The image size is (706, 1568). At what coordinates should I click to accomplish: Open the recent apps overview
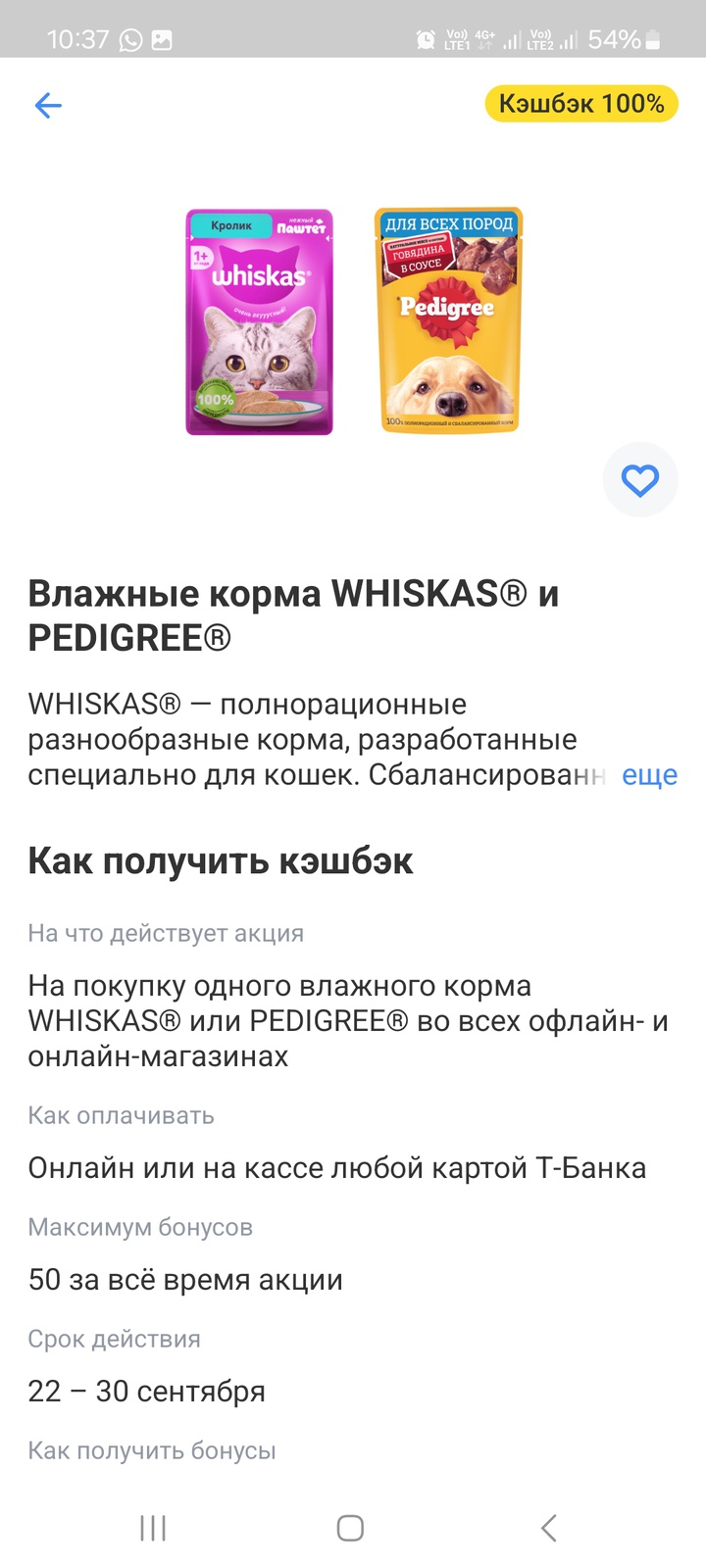(153, 1528)
